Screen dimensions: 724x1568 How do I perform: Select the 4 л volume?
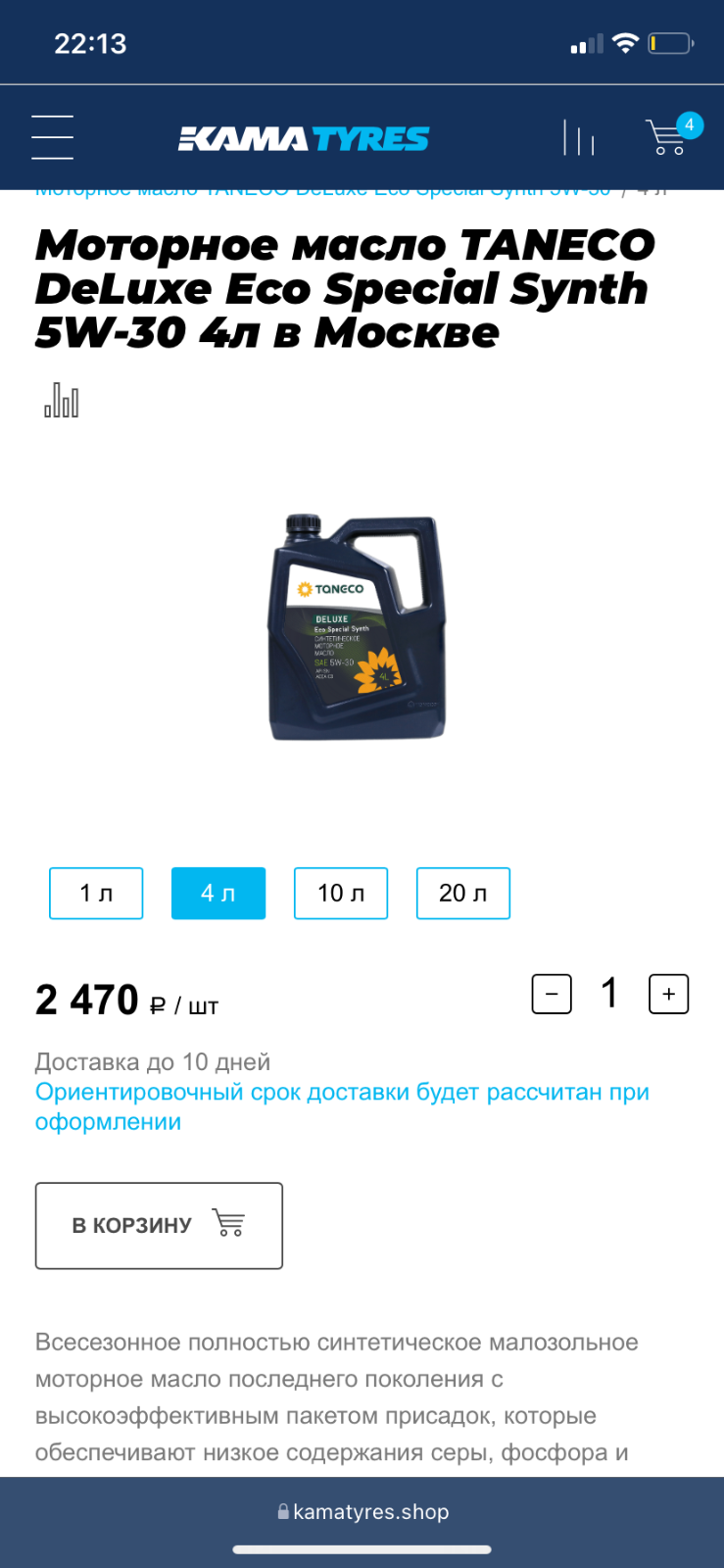pyautogui.click(x=218, y=893)
